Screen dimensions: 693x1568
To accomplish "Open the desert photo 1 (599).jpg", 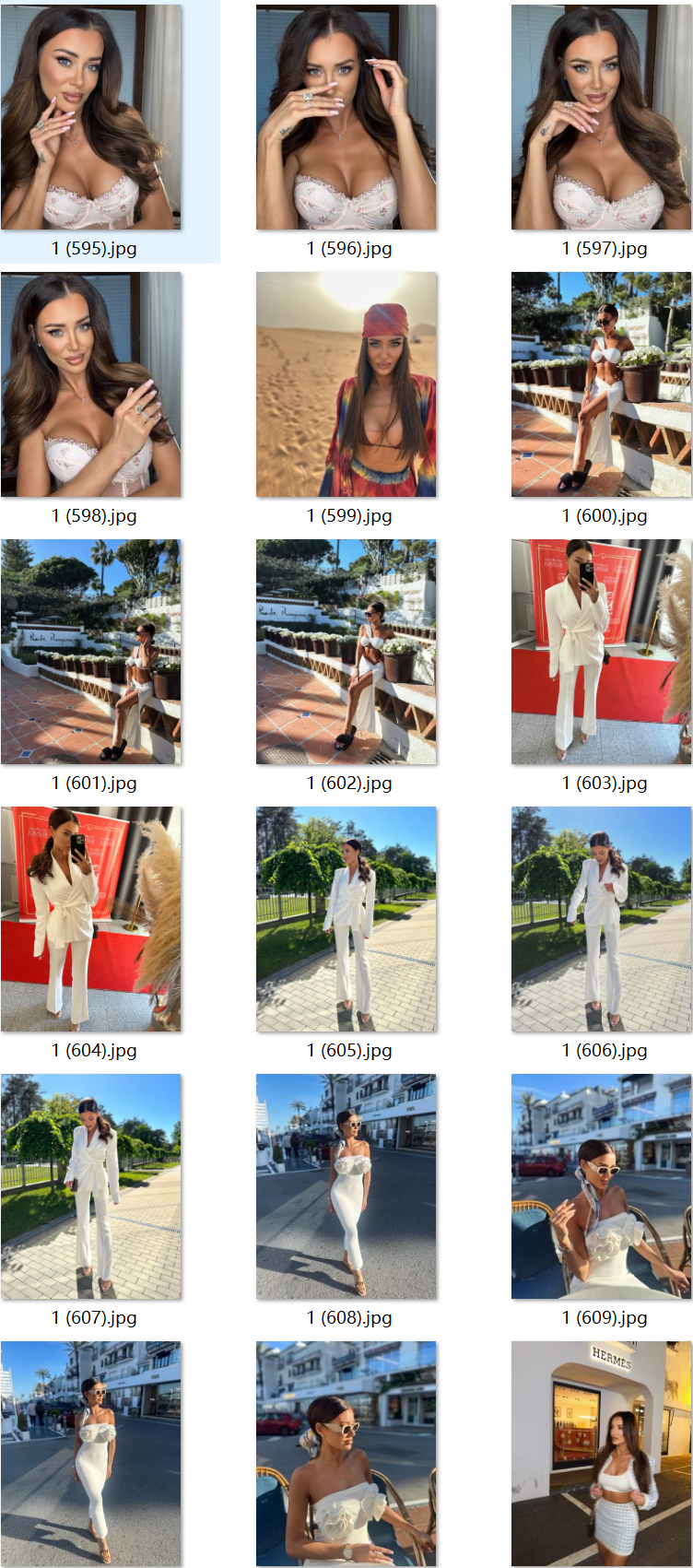I will tap(346, 384).
